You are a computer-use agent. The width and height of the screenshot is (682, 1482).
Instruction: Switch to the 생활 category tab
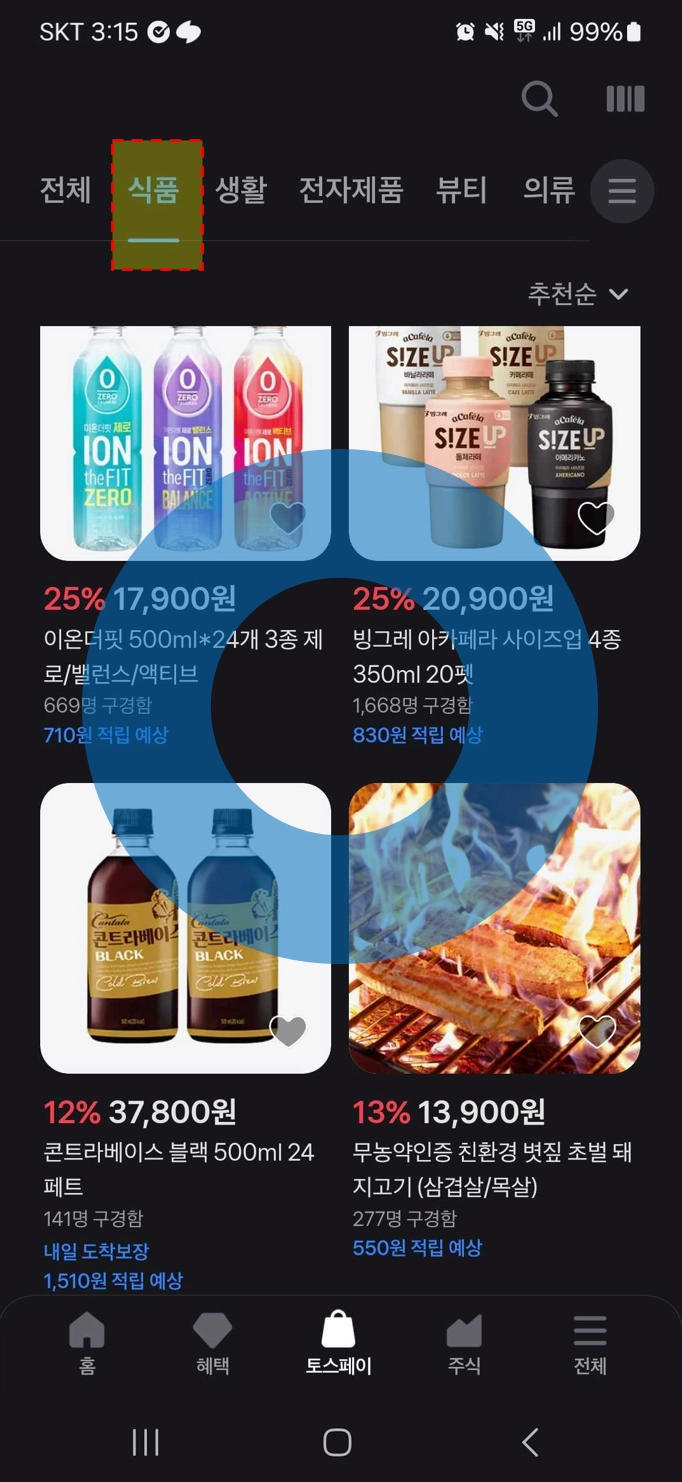[241, 190]
